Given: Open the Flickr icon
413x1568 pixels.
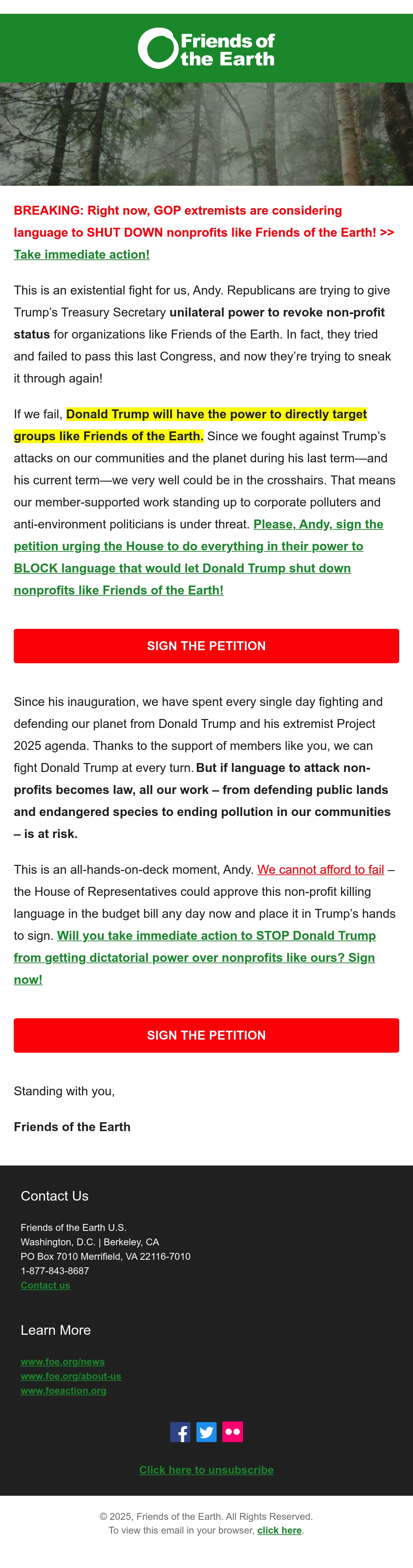Looking at the screenshot, I should point(233,1432).
